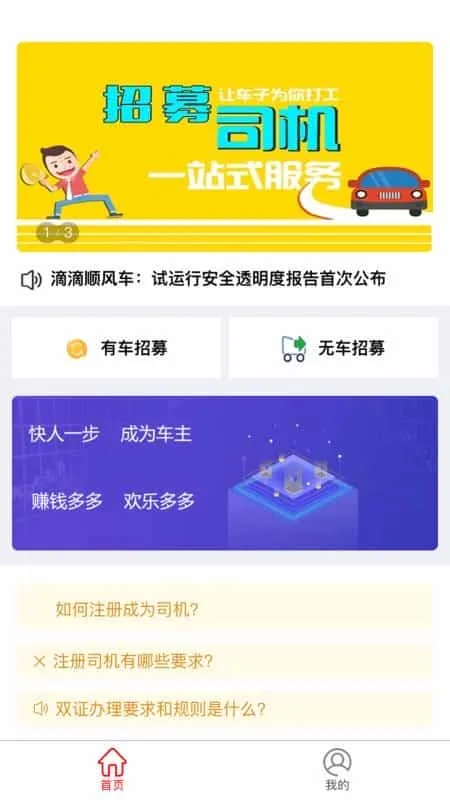Select 有车招募 option

pyautogui.click(x=116, y=348)
